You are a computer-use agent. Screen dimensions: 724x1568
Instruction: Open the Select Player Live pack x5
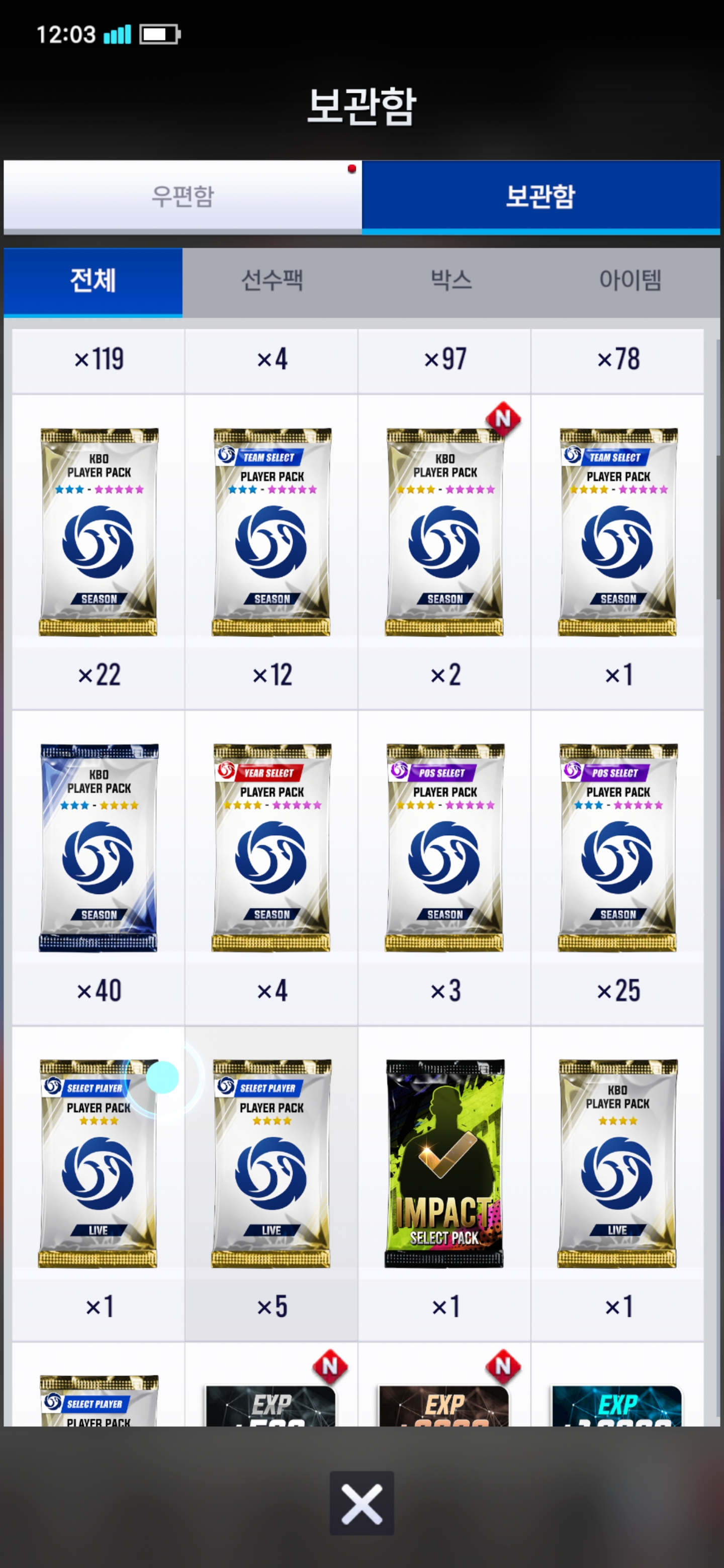271,1184
